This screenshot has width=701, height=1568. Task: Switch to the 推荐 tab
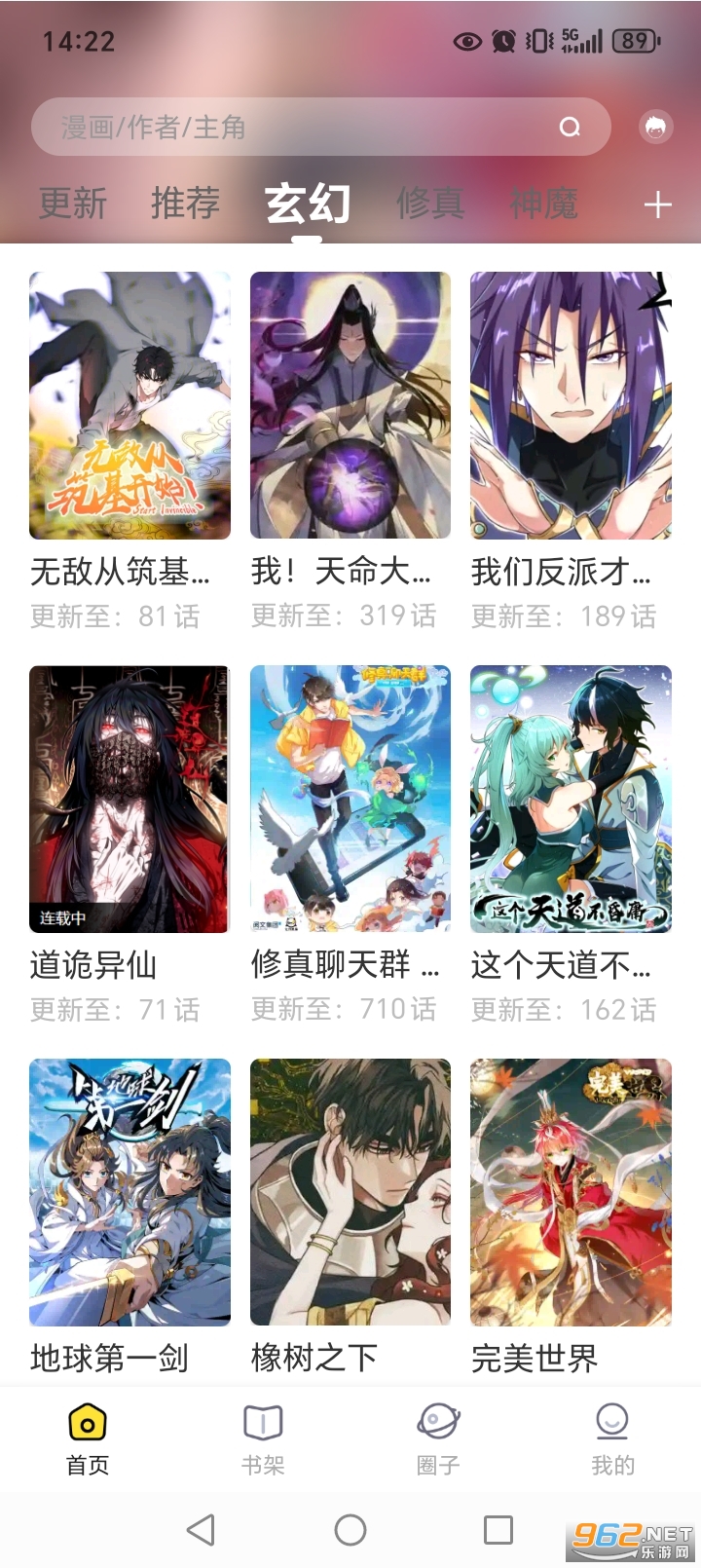point(185,204)
